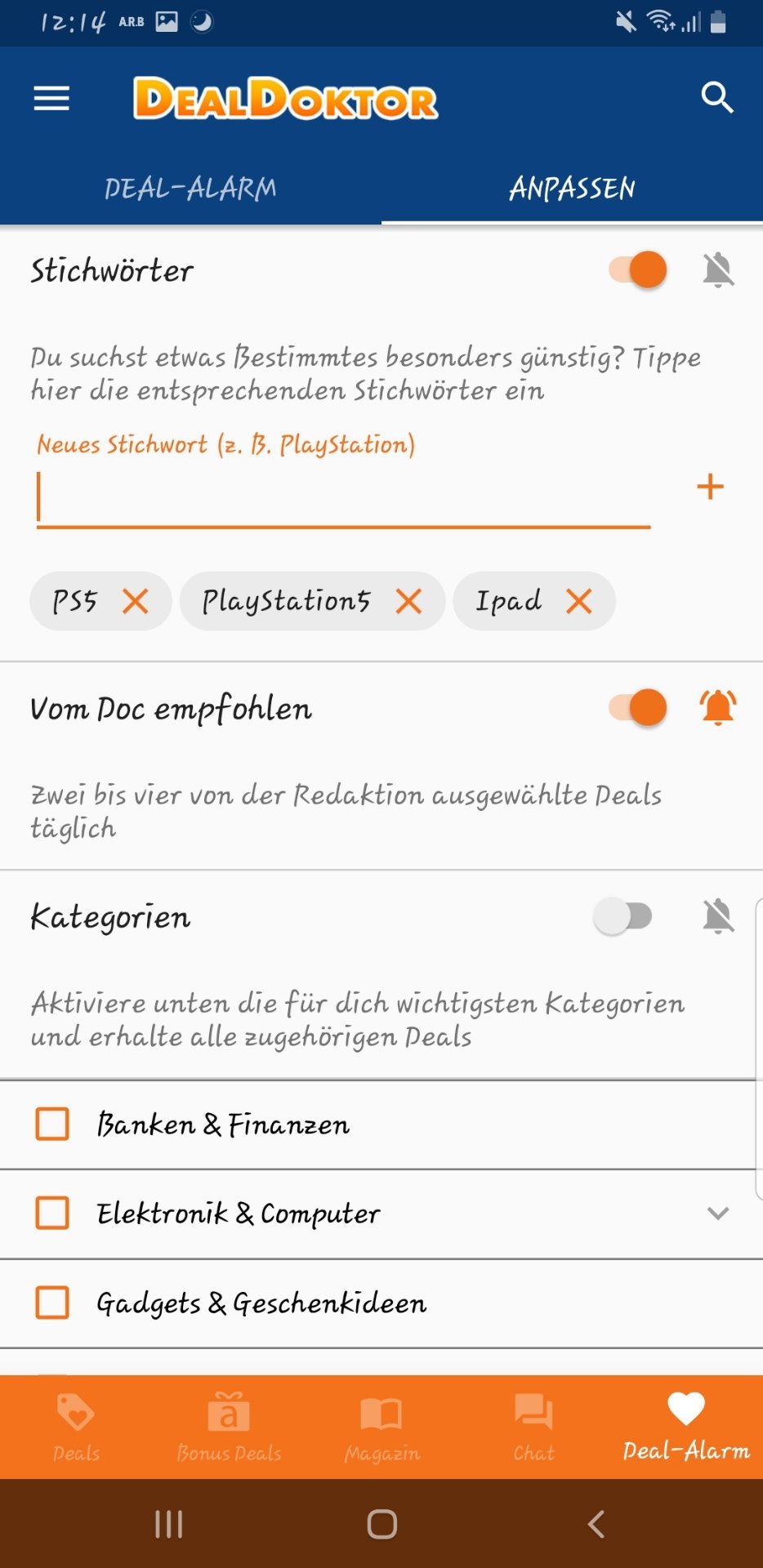Open the search magnifier icon

click(x=717, y=98)
